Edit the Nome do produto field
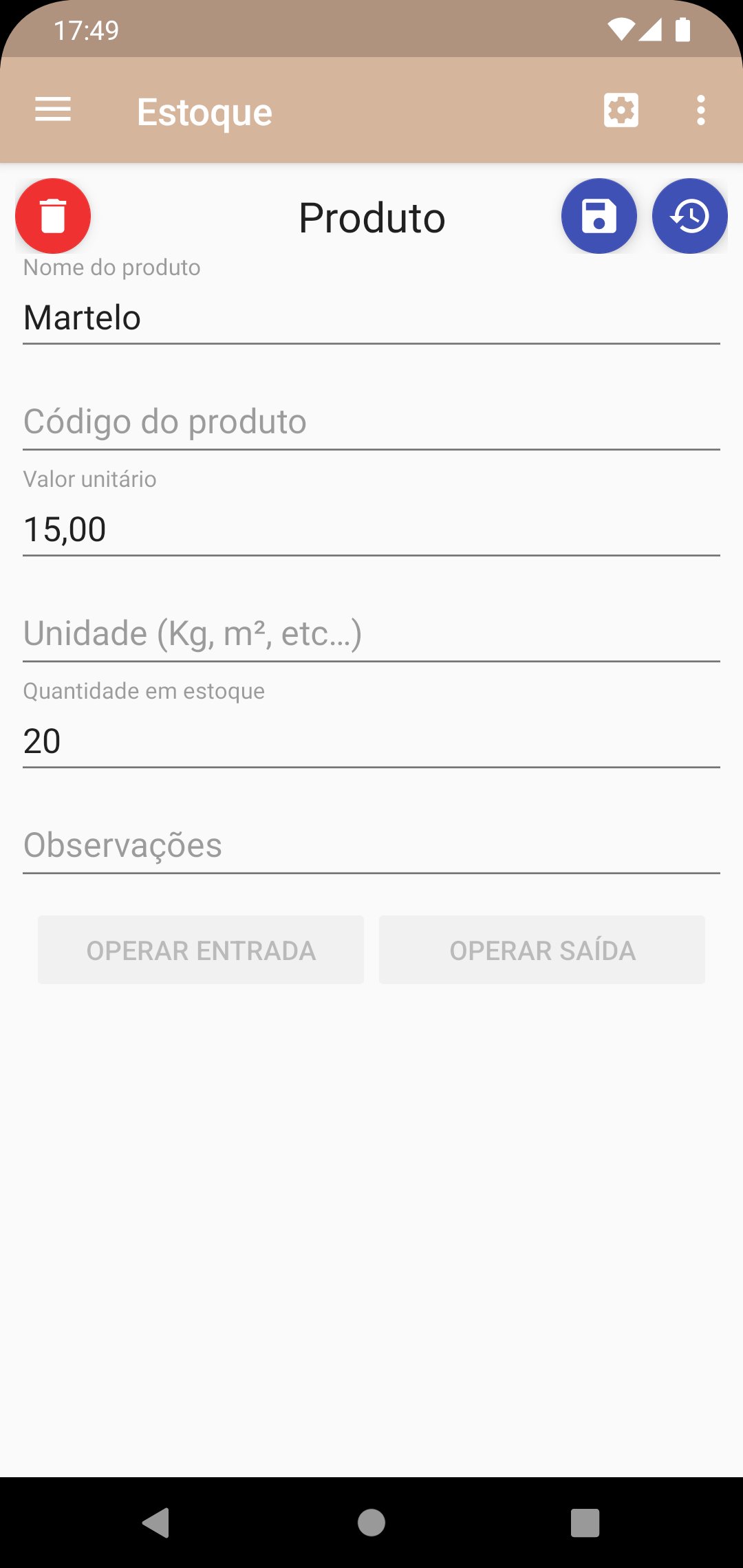 371,318
